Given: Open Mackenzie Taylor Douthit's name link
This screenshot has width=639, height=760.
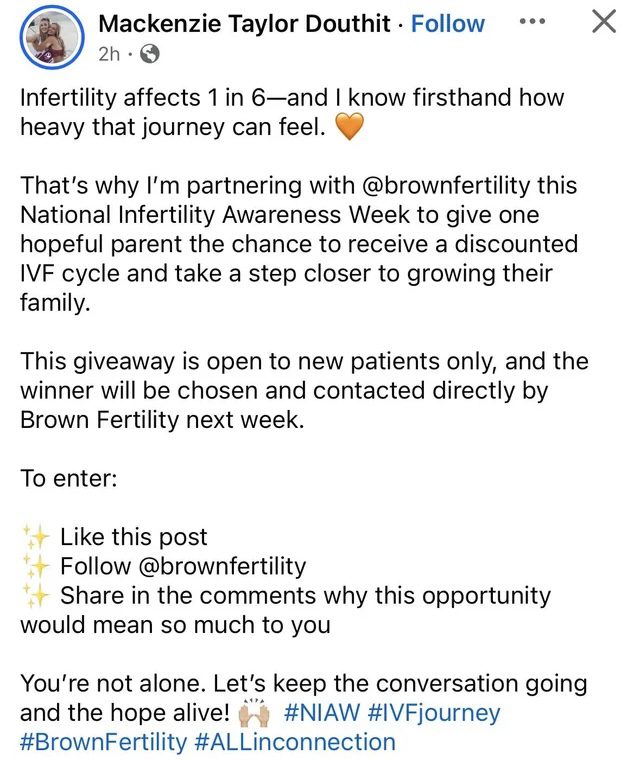Looking at the screenshot, I should click(247, 23).
